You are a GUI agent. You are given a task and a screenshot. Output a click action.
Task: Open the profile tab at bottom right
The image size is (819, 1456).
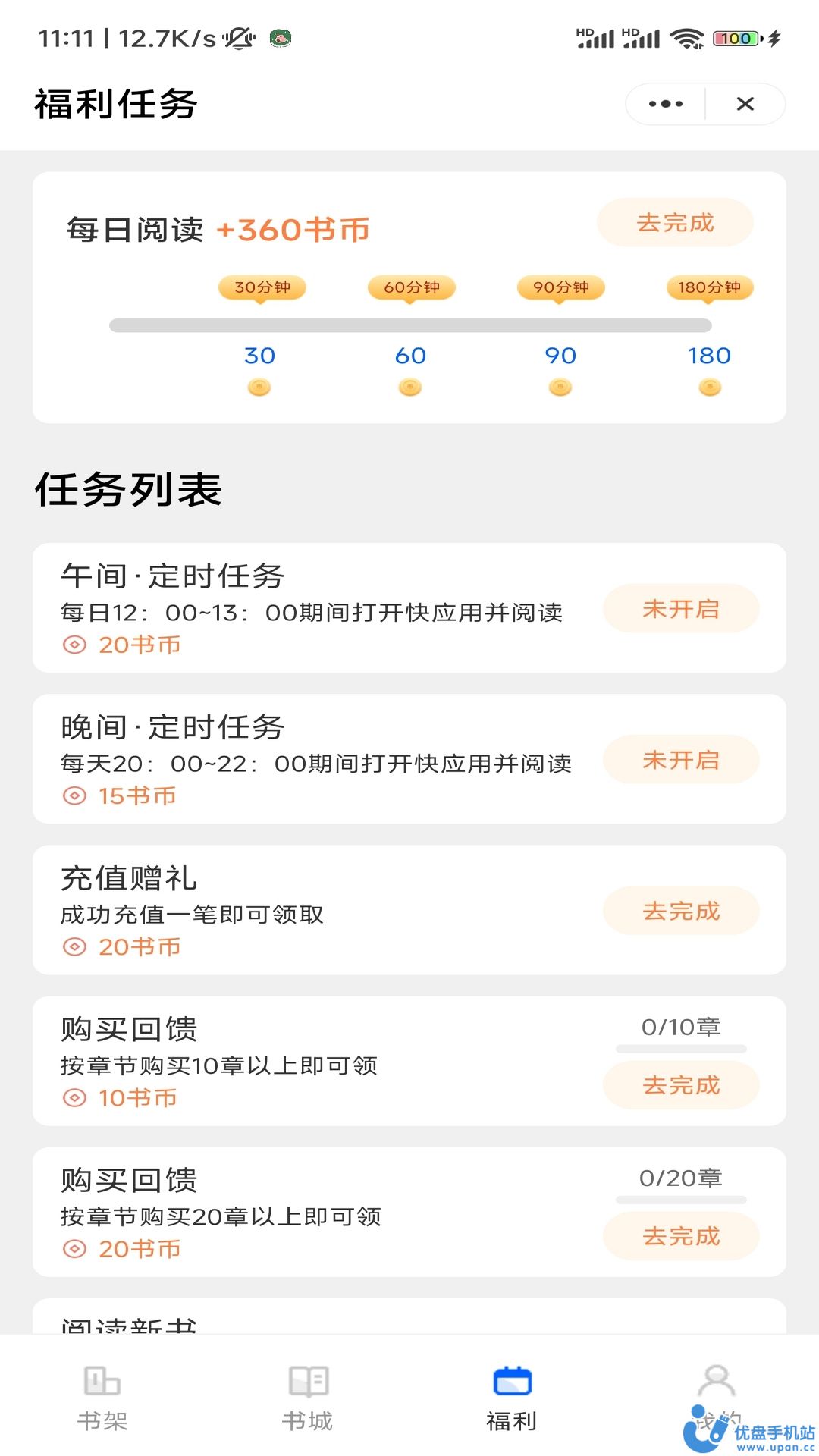coord(717,1398)
